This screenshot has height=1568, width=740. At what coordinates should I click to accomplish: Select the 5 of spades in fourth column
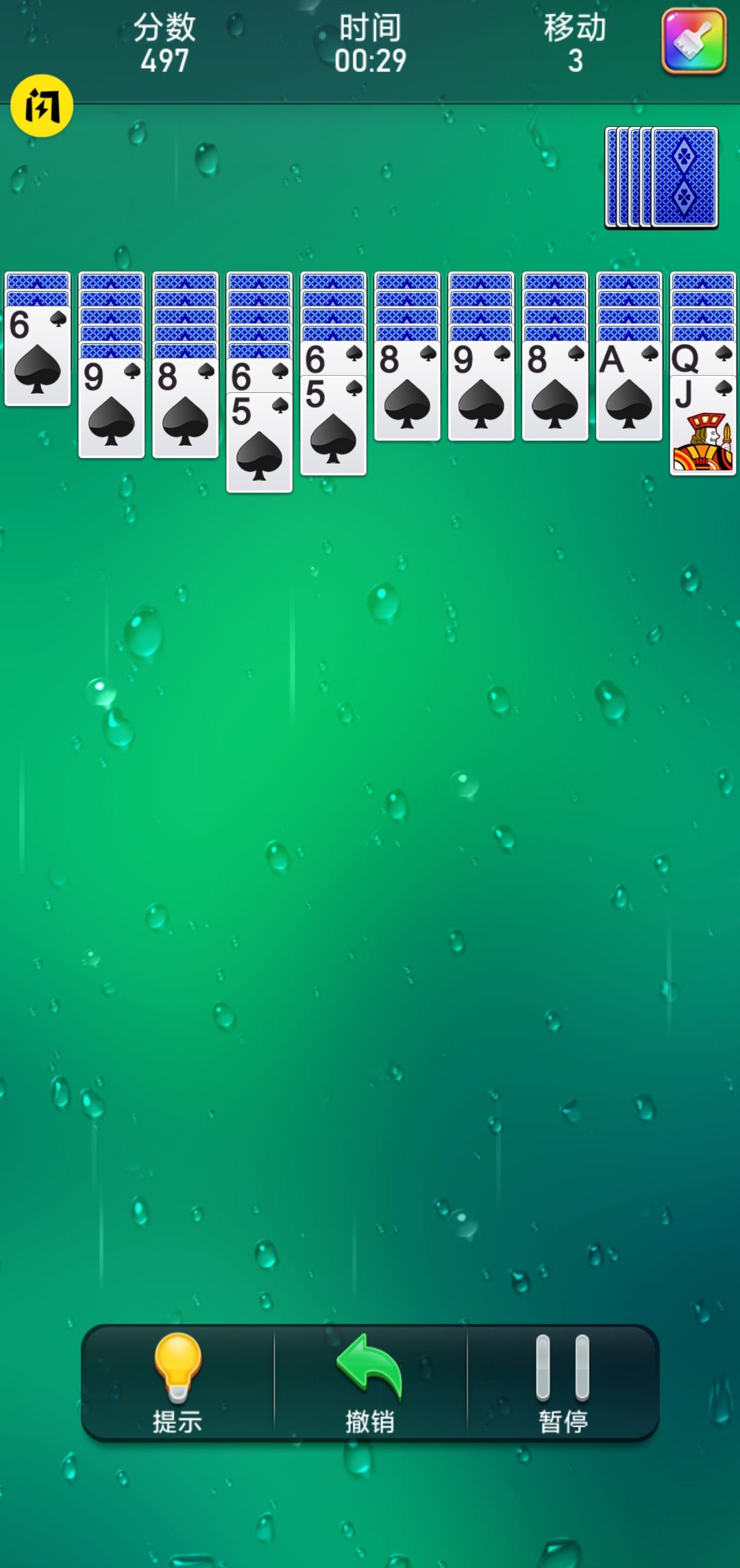point(259,446)
